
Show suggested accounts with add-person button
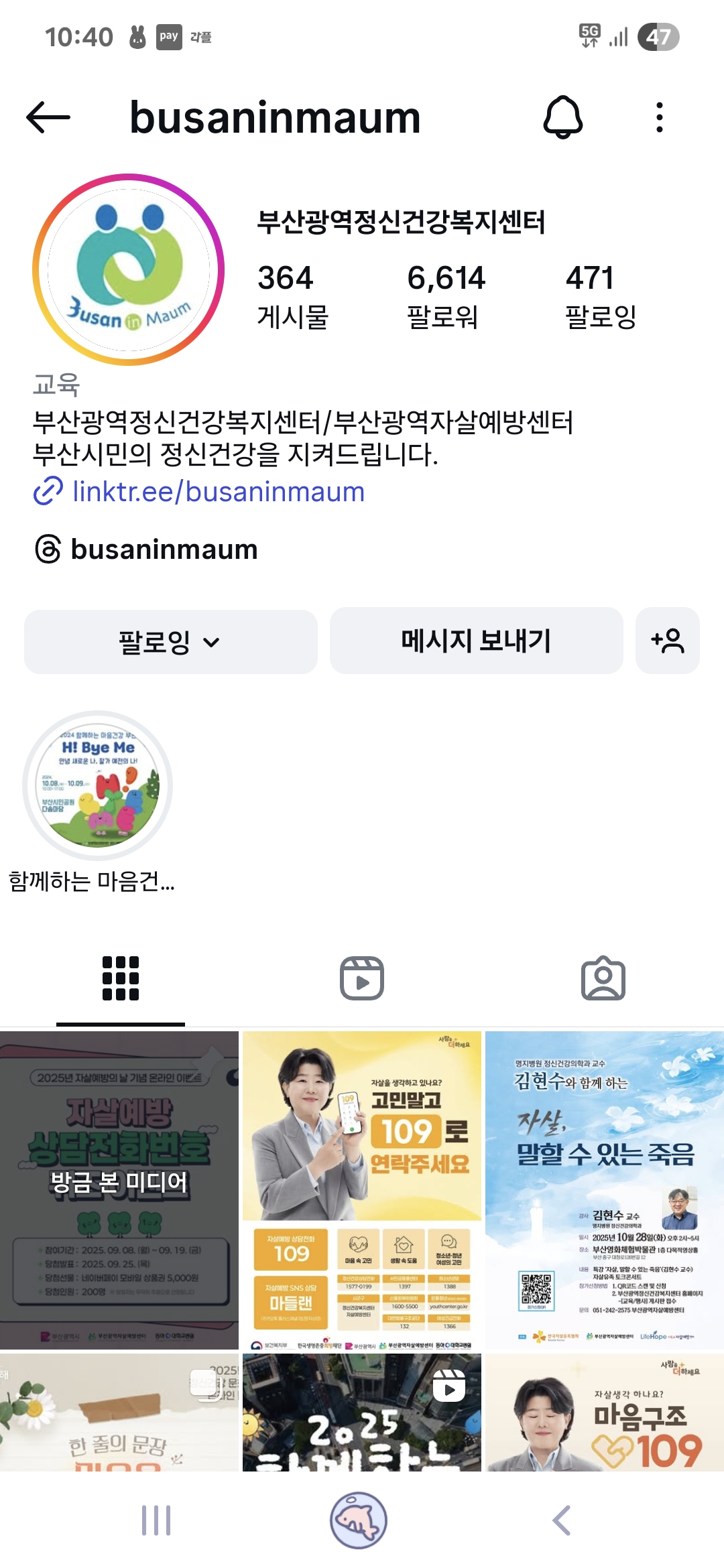click(x=667, y=641)
